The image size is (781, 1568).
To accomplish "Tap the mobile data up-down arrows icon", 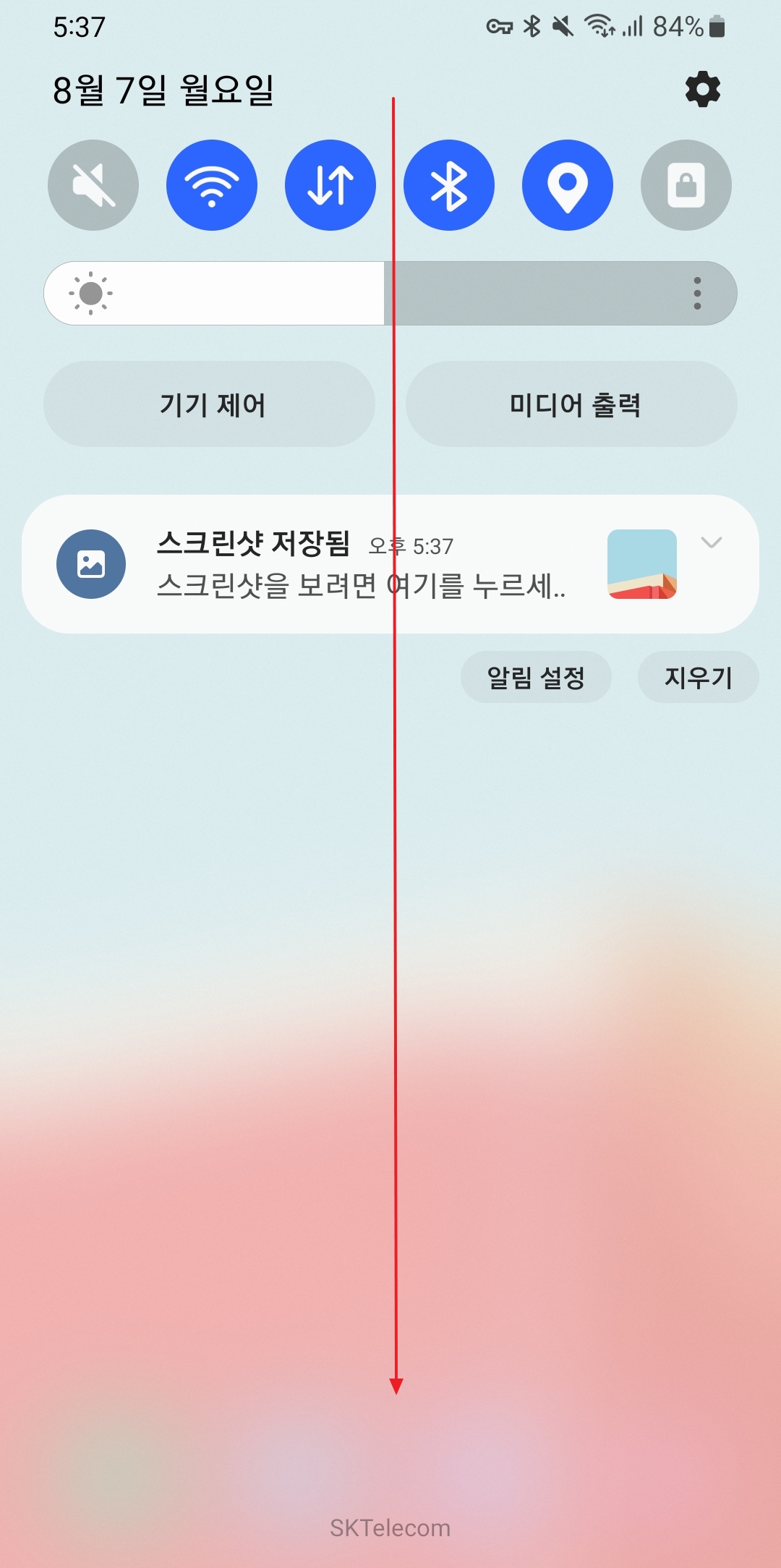I will point(330,184).
